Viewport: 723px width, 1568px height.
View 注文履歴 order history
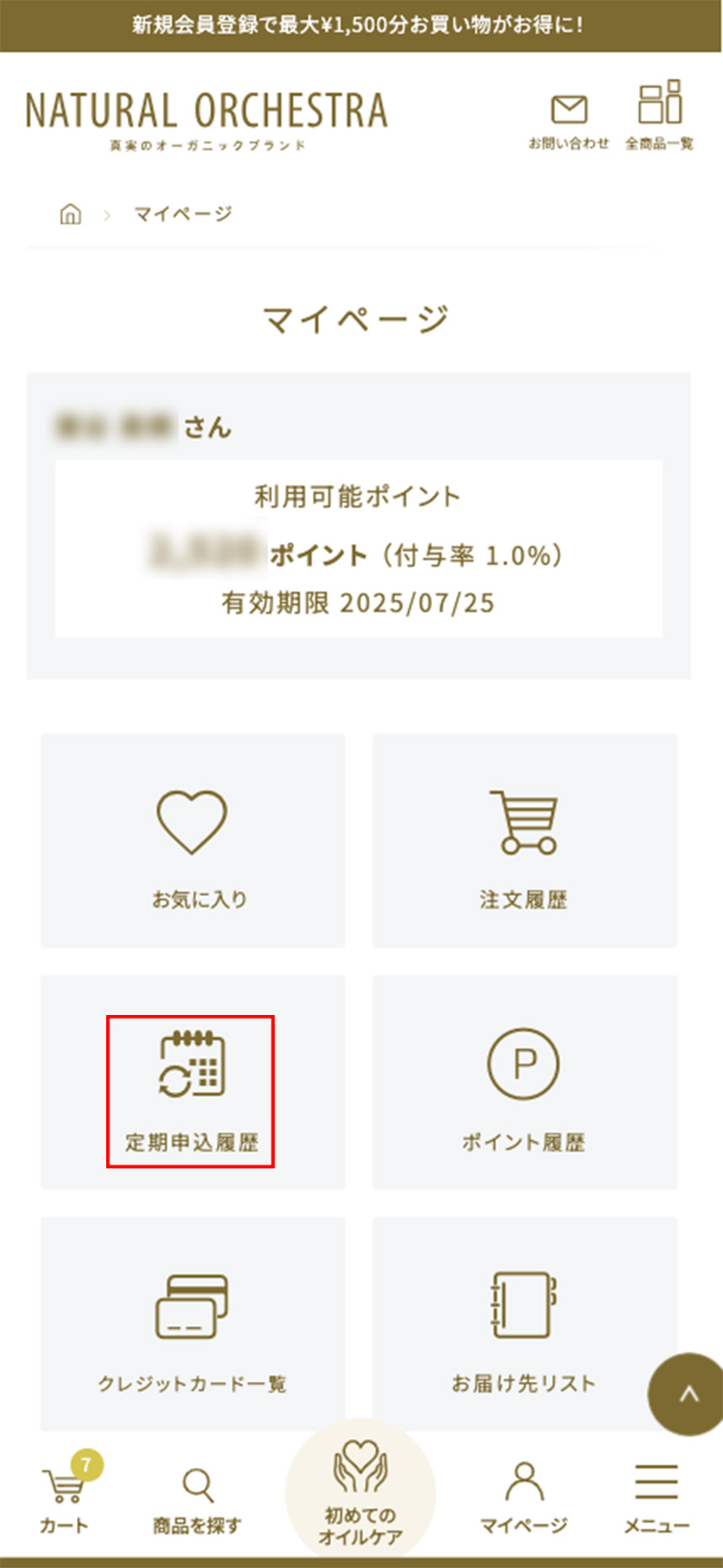(x=524, y=840)
